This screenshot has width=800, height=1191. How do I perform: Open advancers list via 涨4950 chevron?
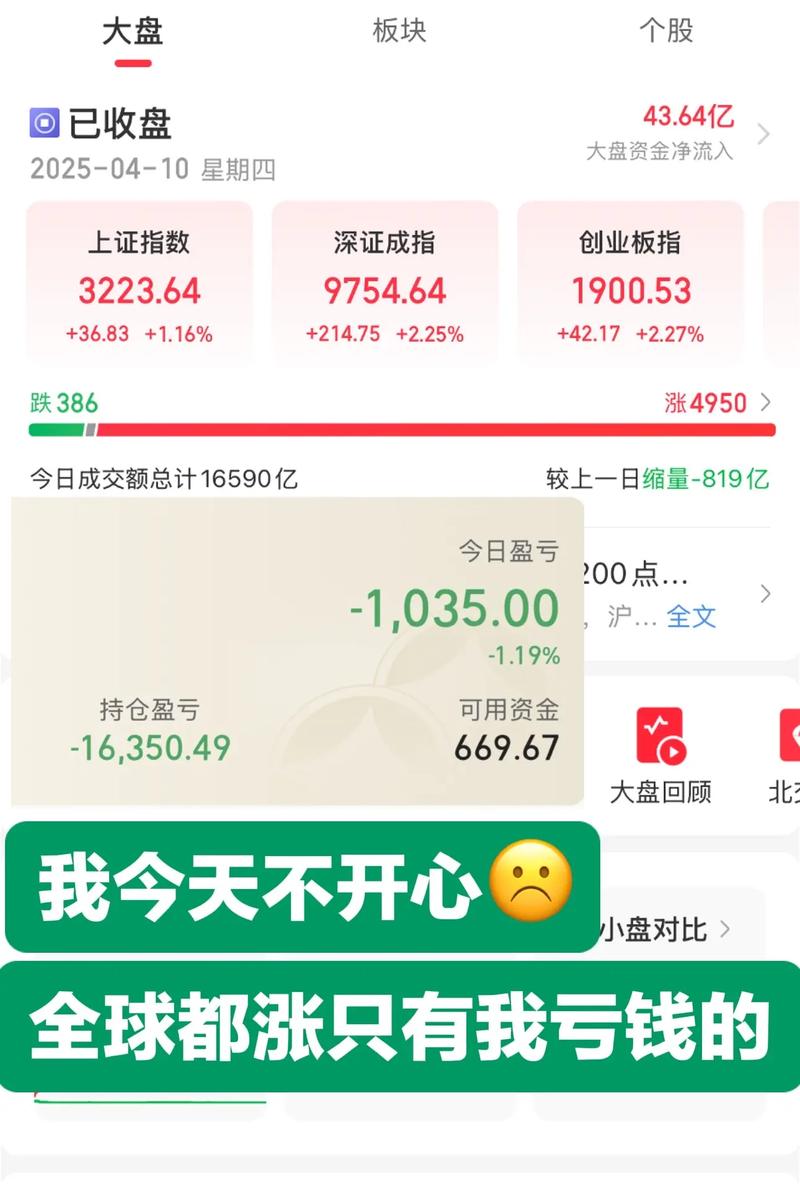[x=770, y=403]
